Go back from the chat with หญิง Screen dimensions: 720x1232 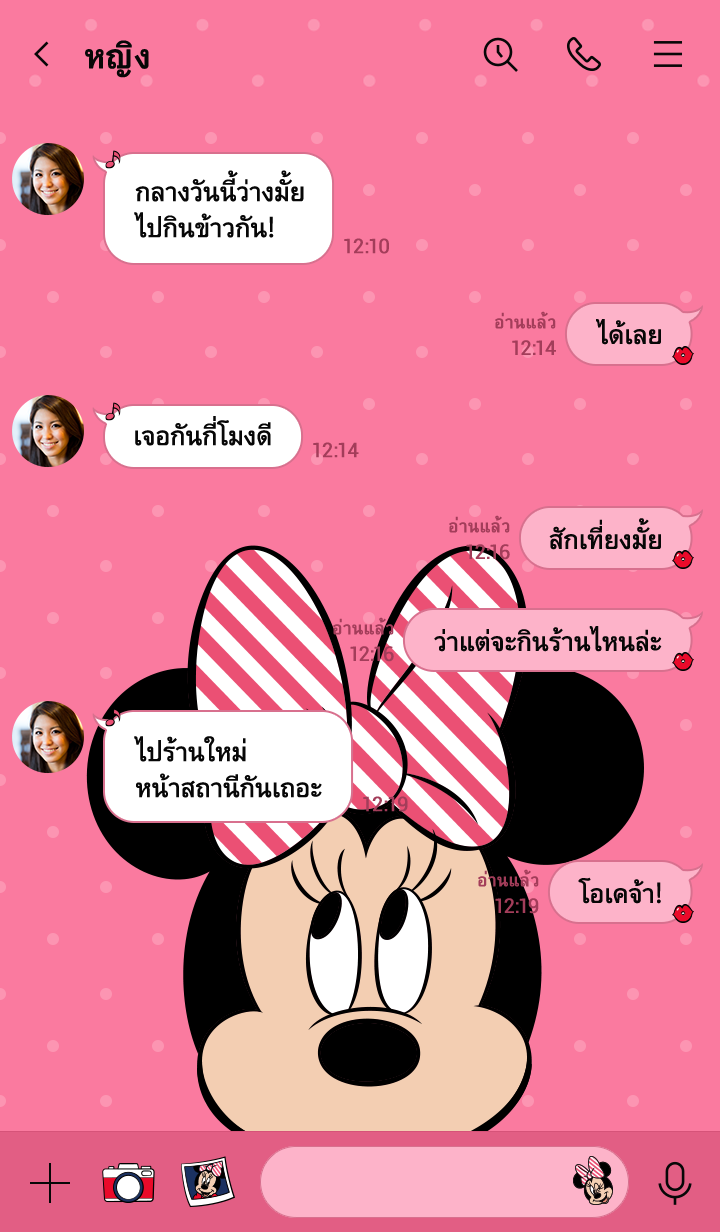tap(41, 55)
